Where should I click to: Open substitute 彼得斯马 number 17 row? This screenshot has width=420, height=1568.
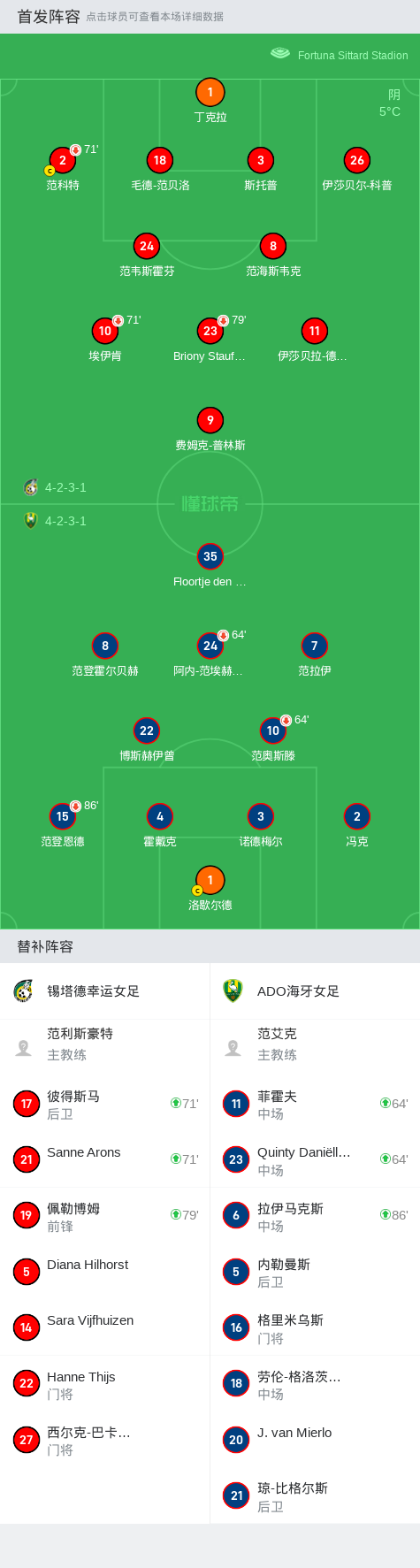104,1104
